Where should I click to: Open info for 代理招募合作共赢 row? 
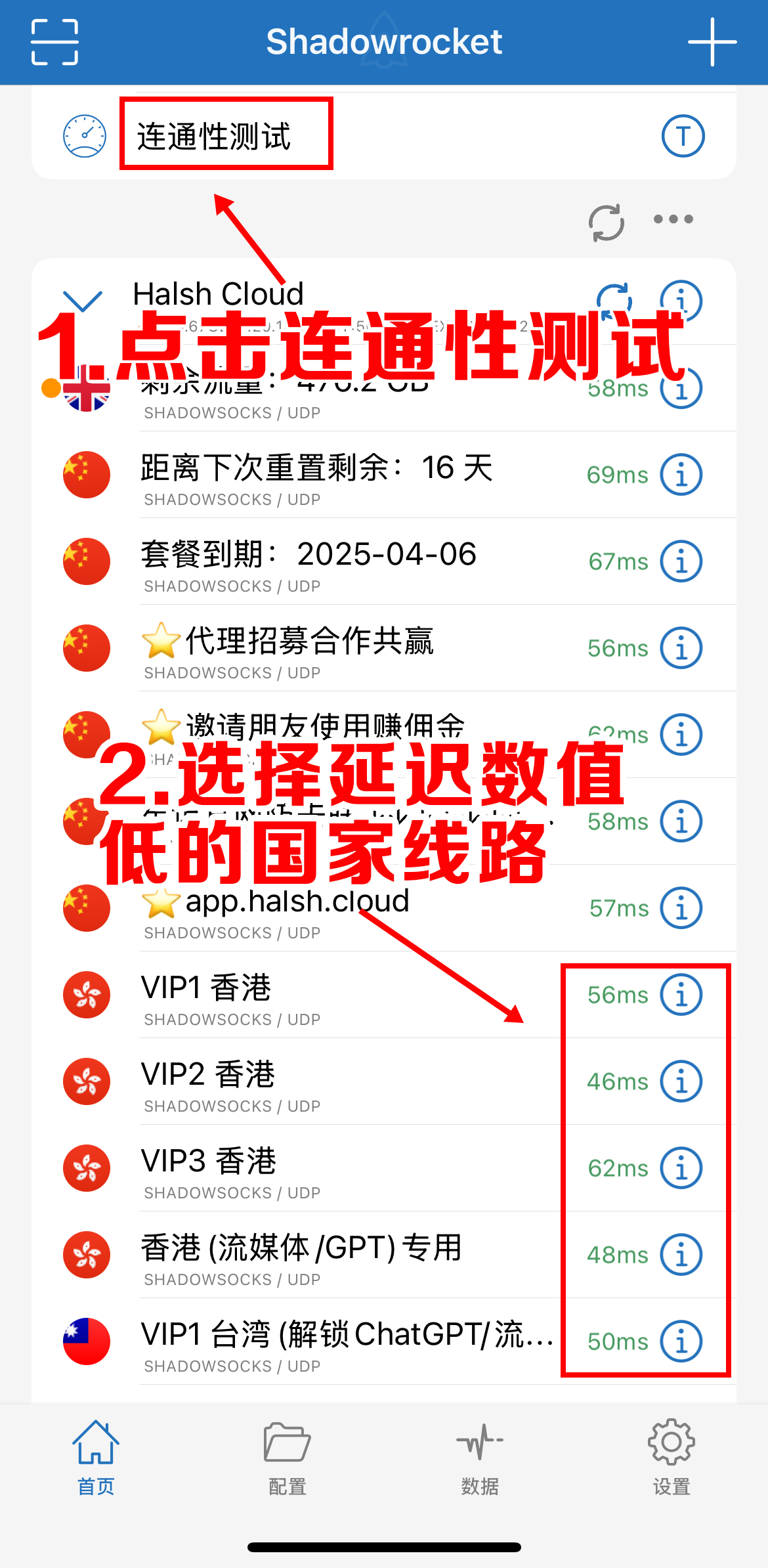pos(681,648)
